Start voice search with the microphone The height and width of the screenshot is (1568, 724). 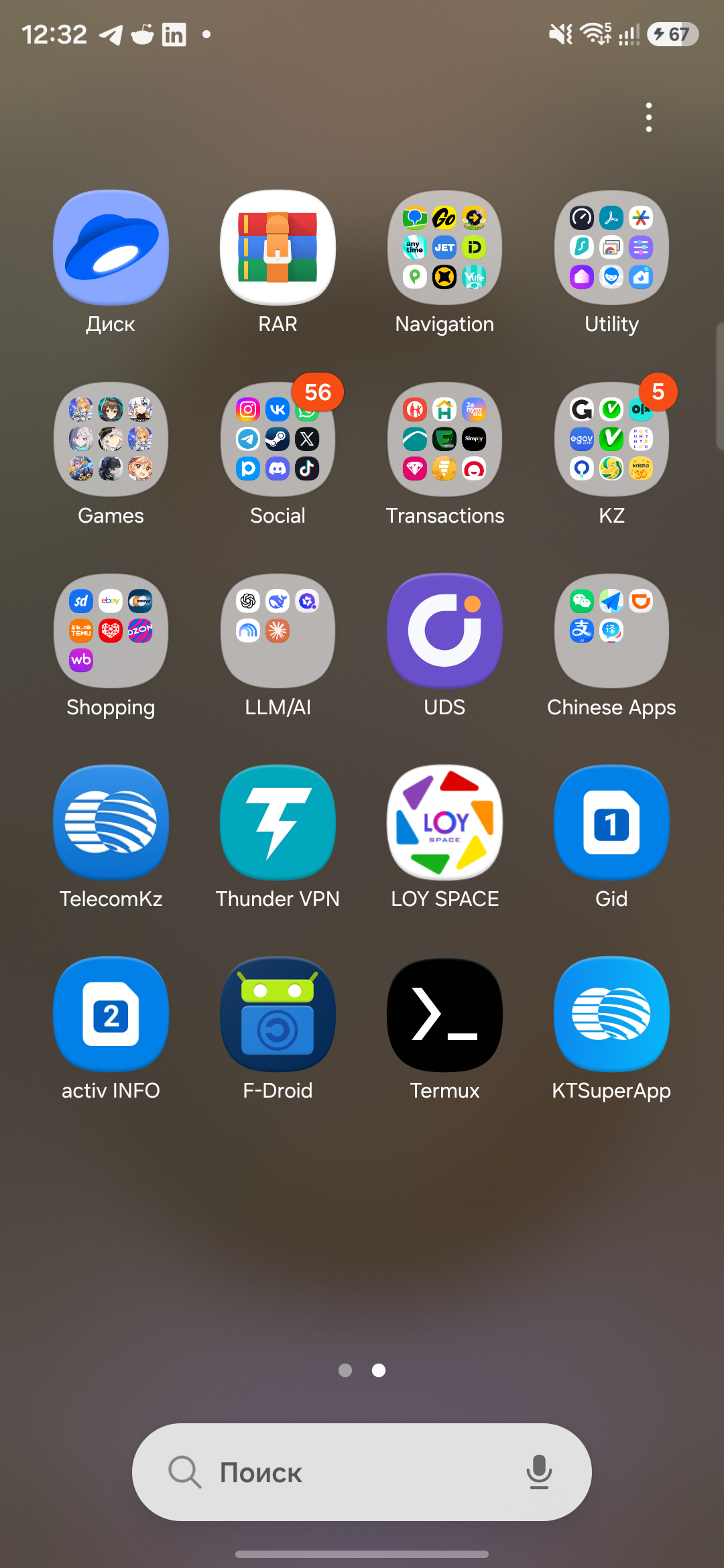[539, 1472]
